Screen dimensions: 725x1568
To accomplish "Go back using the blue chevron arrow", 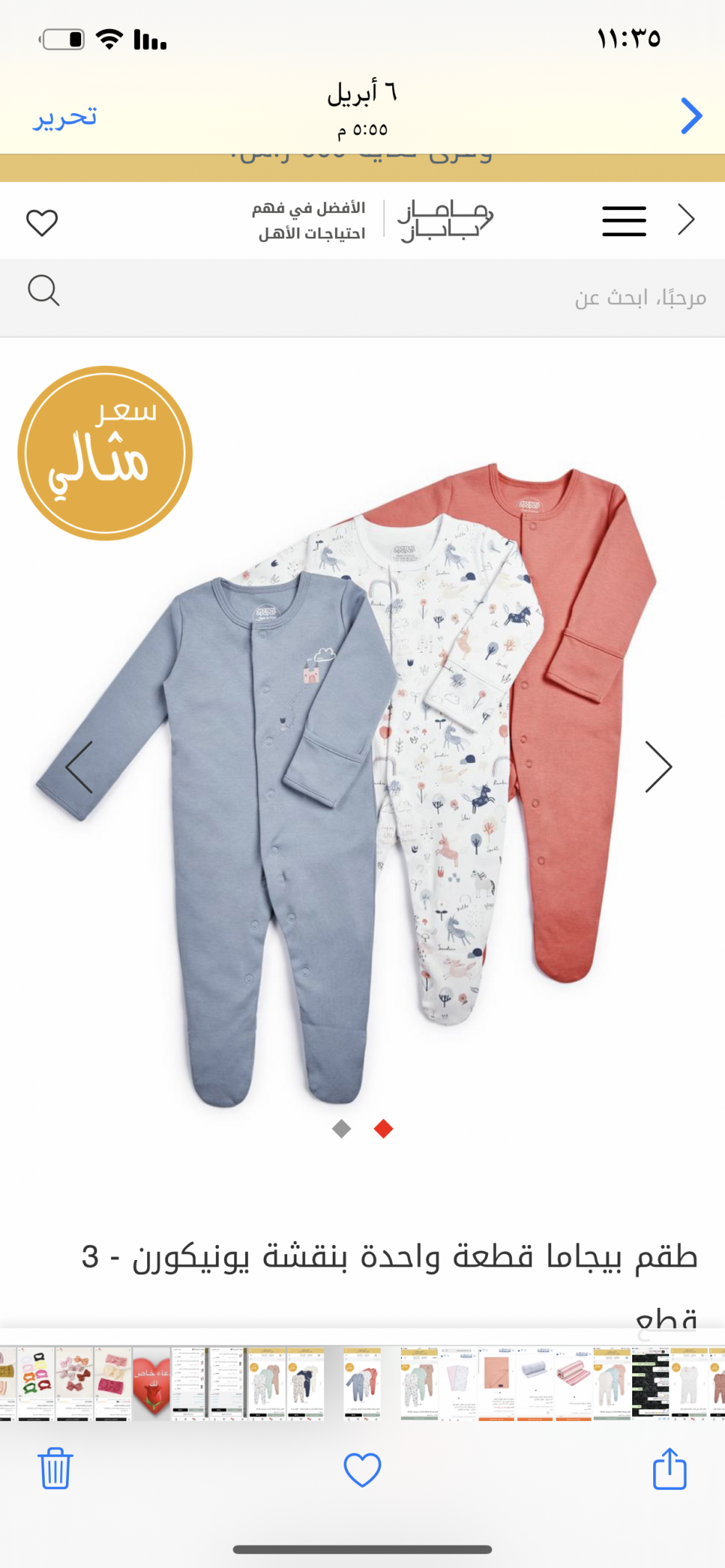I will 692,116.
